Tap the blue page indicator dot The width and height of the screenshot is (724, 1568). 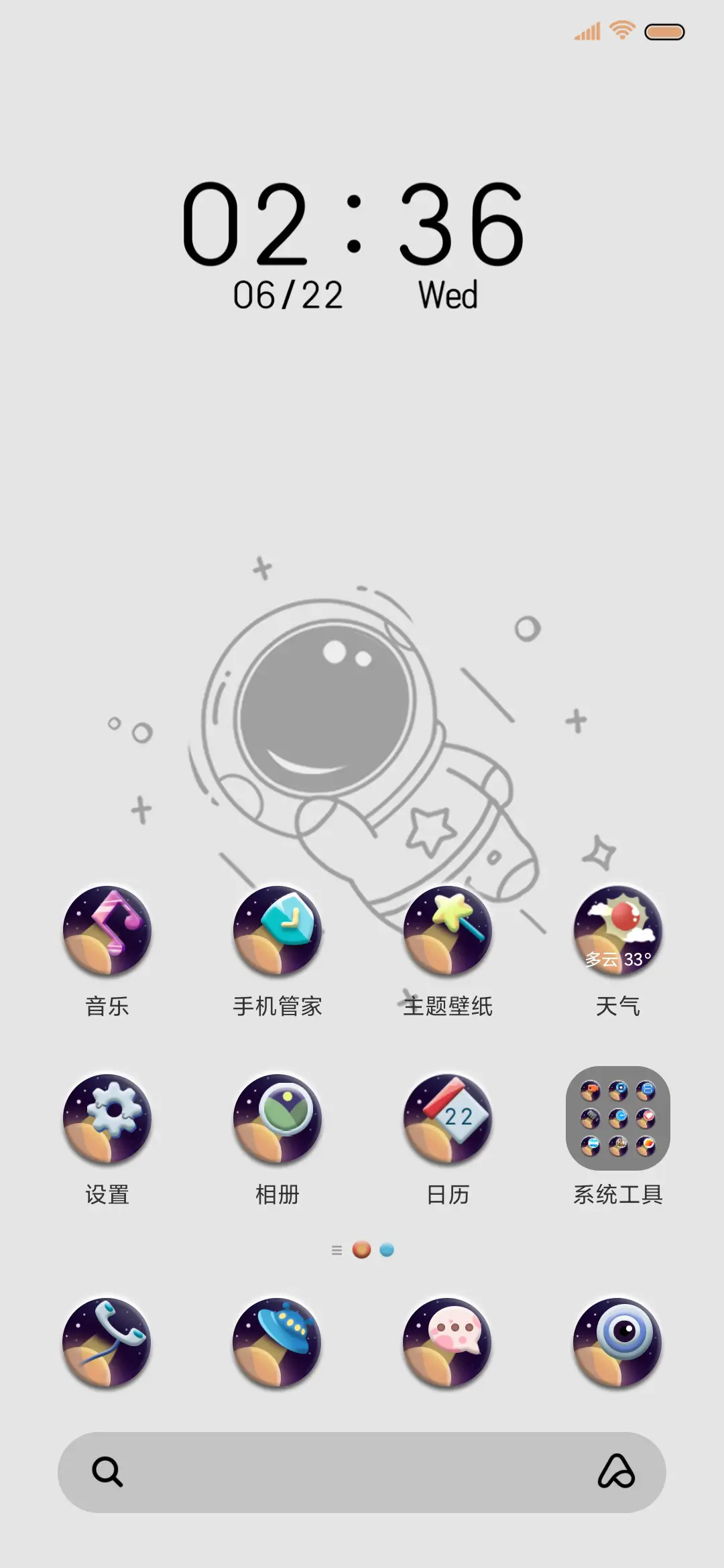point(387,1248)
